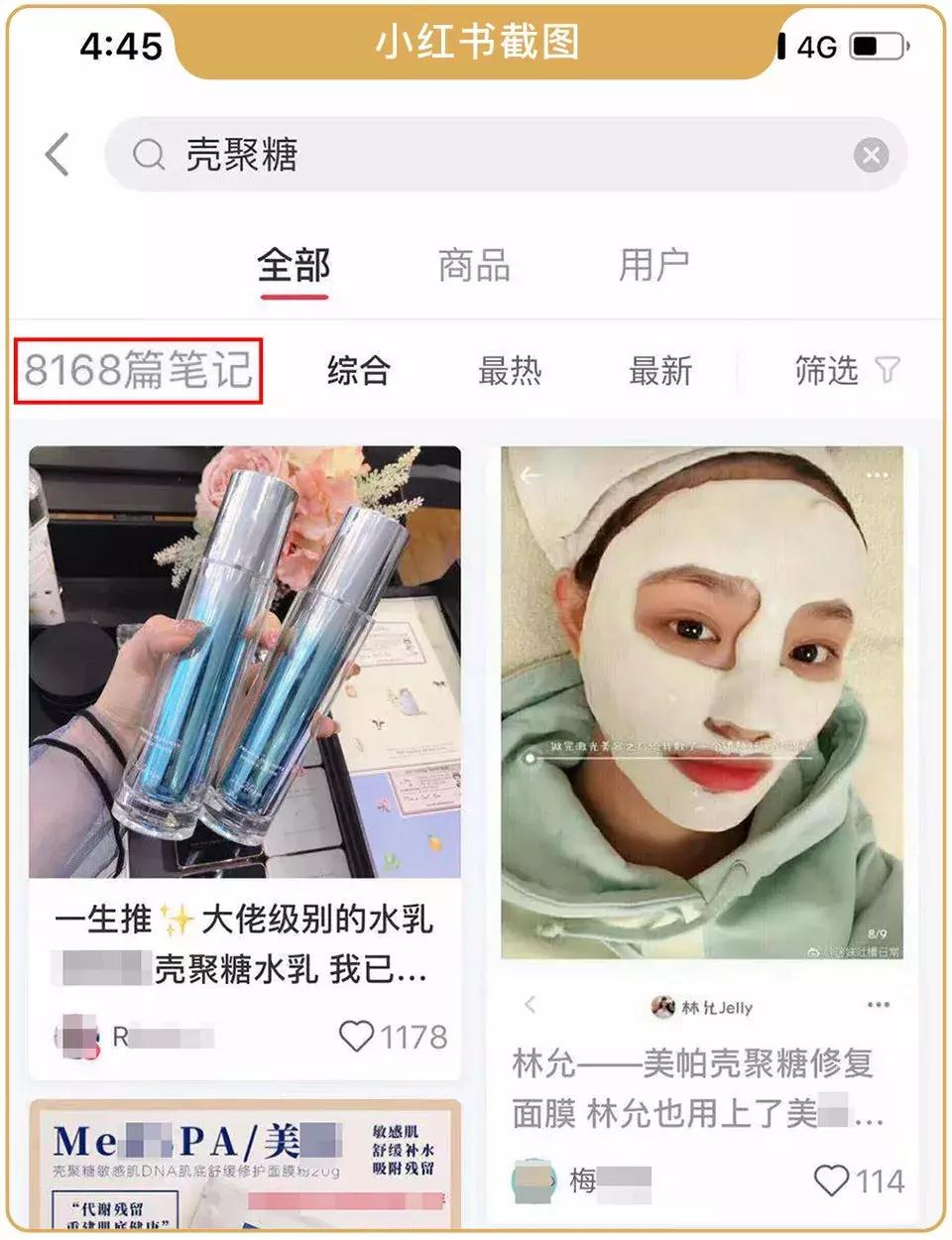Sort results by 综合
Viewport: 952px width, 1240px height.
[x=359, y=371]
